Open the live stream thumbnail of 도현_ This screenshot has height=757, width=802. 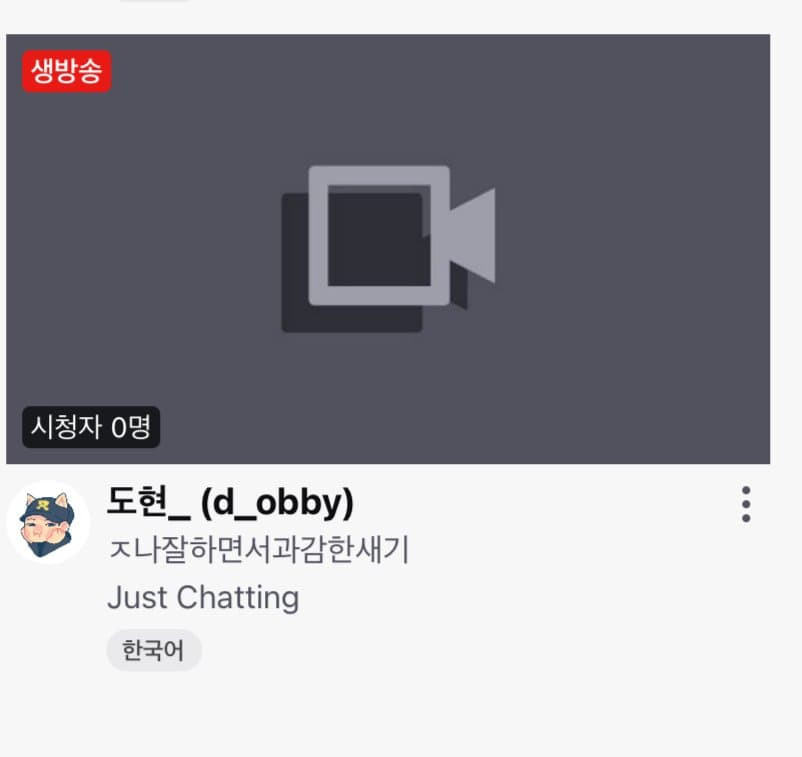tap(388, 249)
